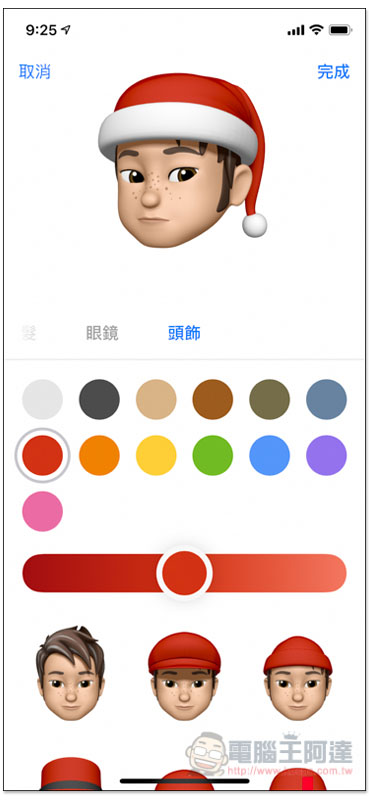369x800 pixels.
Task: Select the slate blue color swatch
Action: point(327,399)
